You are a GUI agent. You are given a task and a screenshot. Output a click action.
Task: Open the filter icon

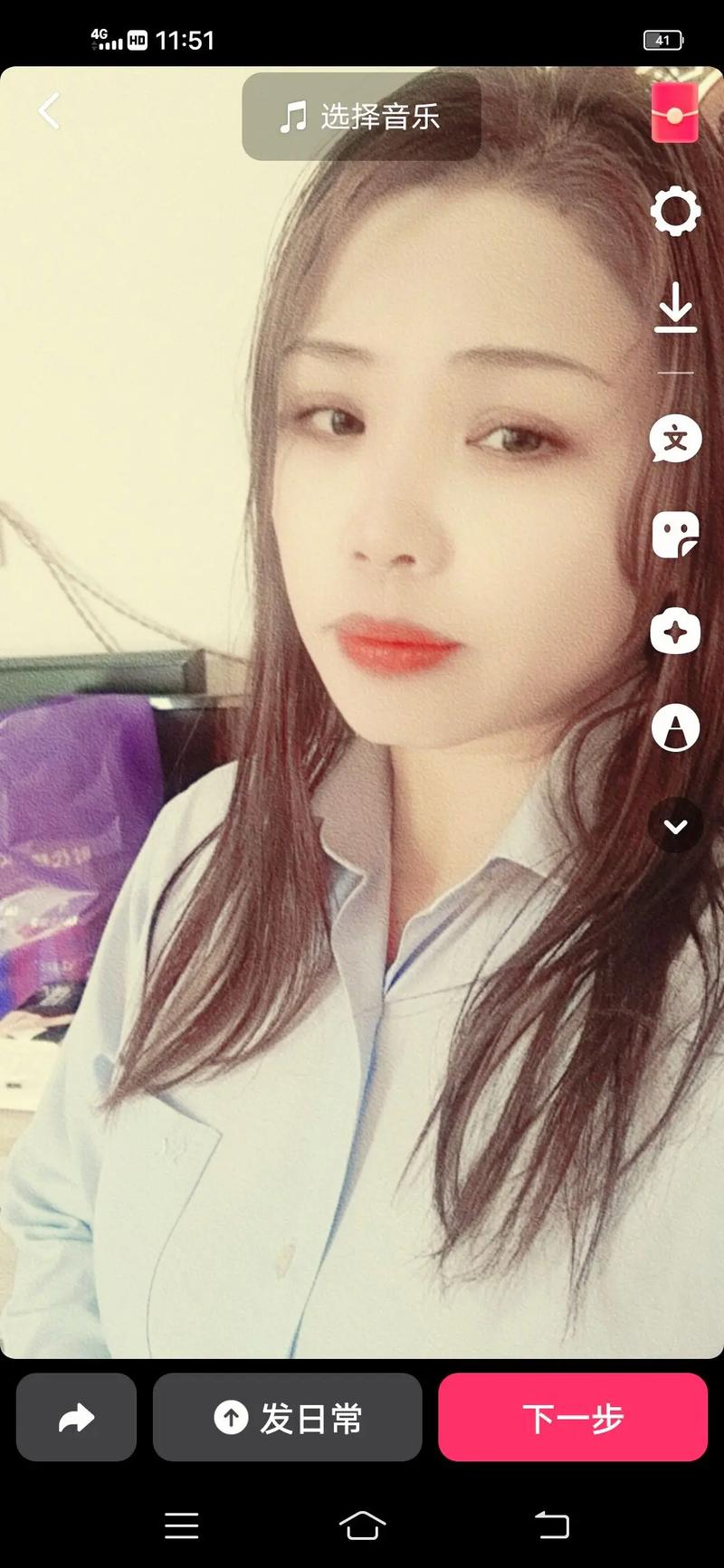tap(675, 727)
